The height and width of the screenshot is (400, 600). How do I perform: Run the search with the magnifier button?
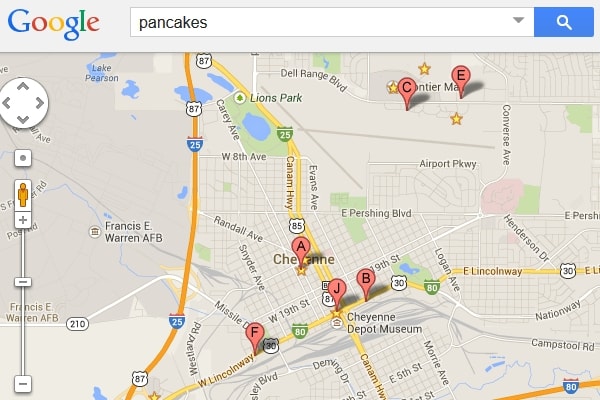(564, 21)
